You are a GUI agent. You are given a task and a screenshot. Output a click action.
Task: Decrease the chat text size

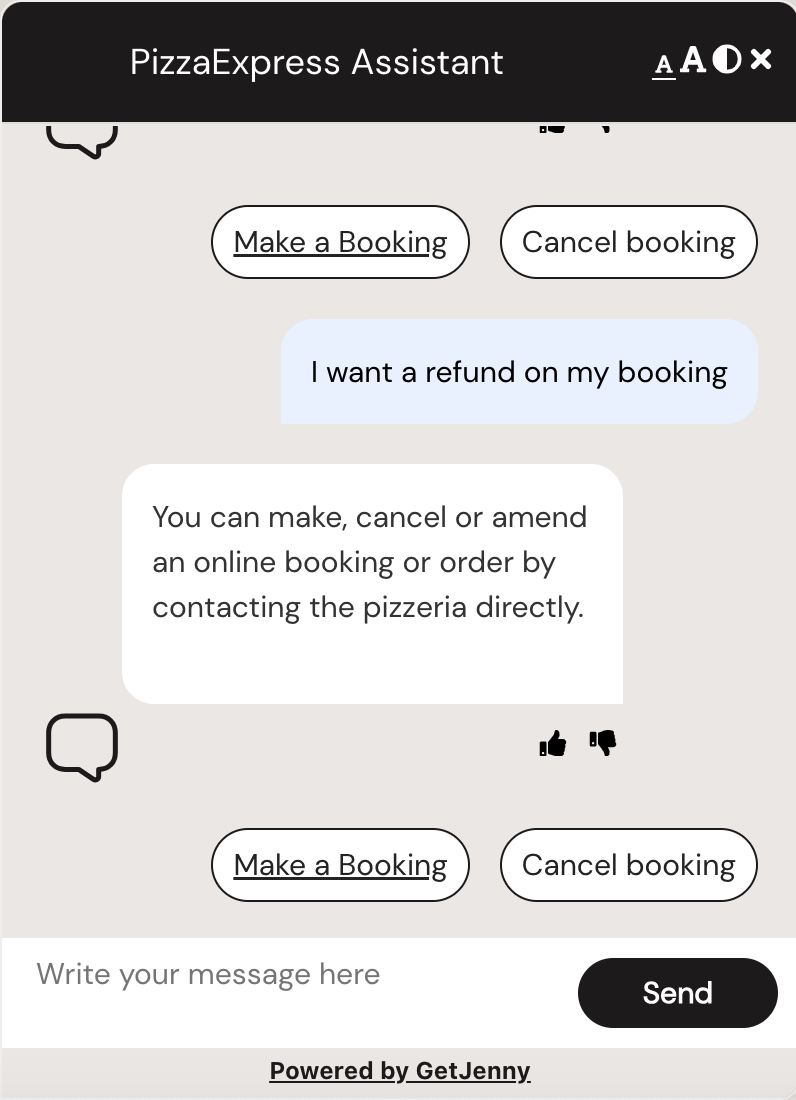[x=663, y=65]
